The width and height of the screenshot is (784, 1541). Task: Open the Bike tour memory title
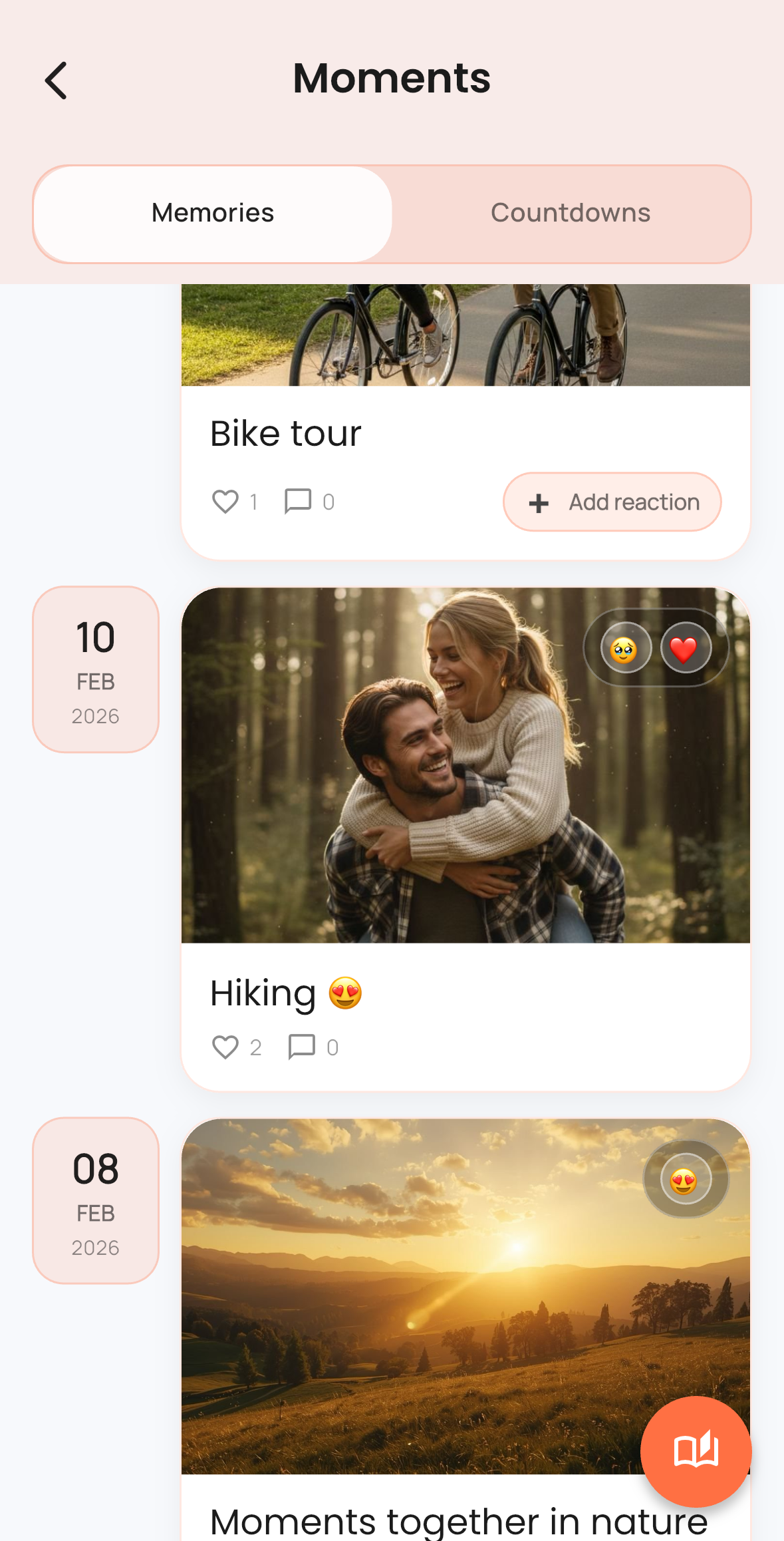(x=285, y=432)
